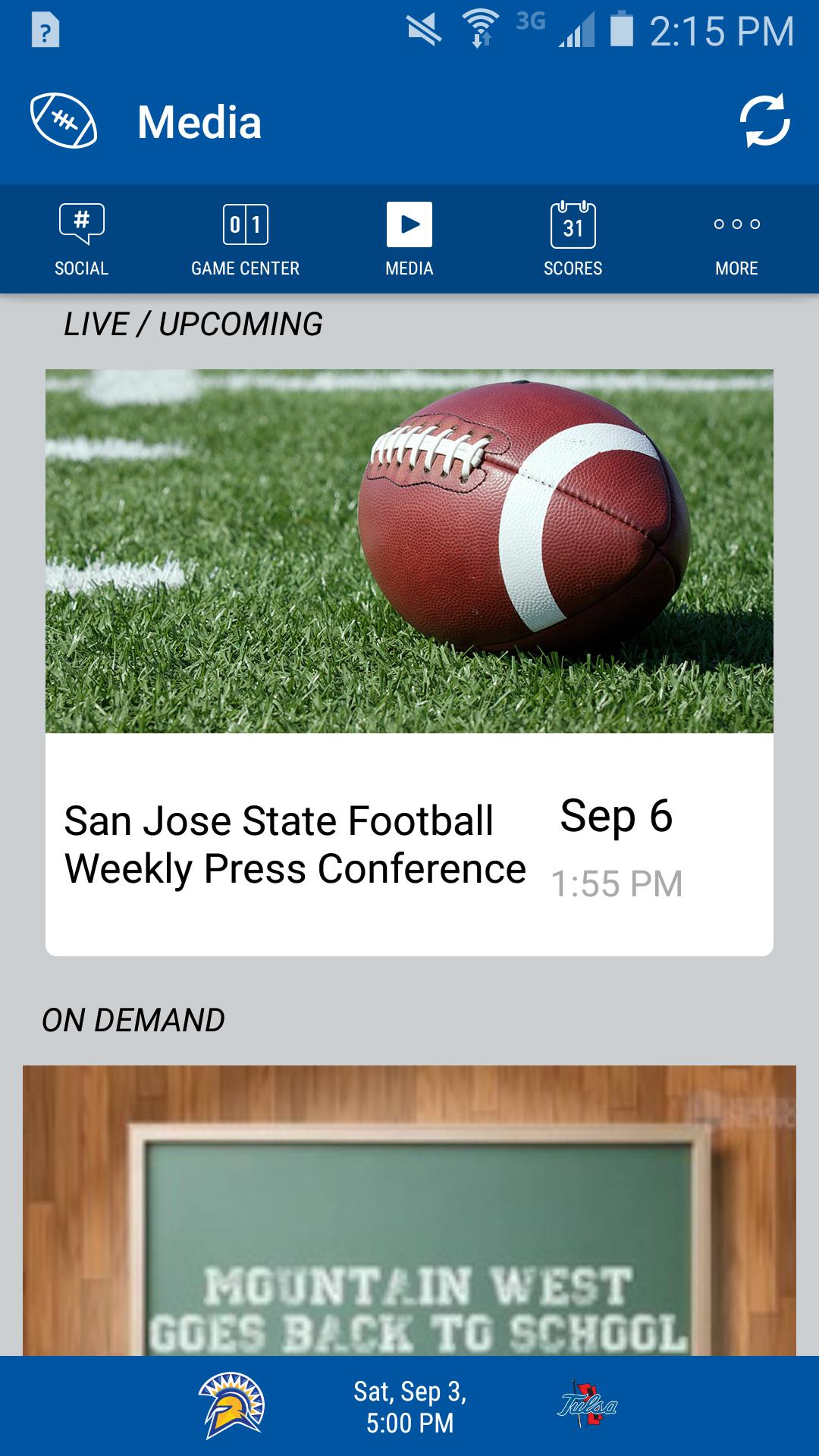Open the help icon in the status bar
The image size is (819, 1456).
pyautogui.click(x=45, y=30)
